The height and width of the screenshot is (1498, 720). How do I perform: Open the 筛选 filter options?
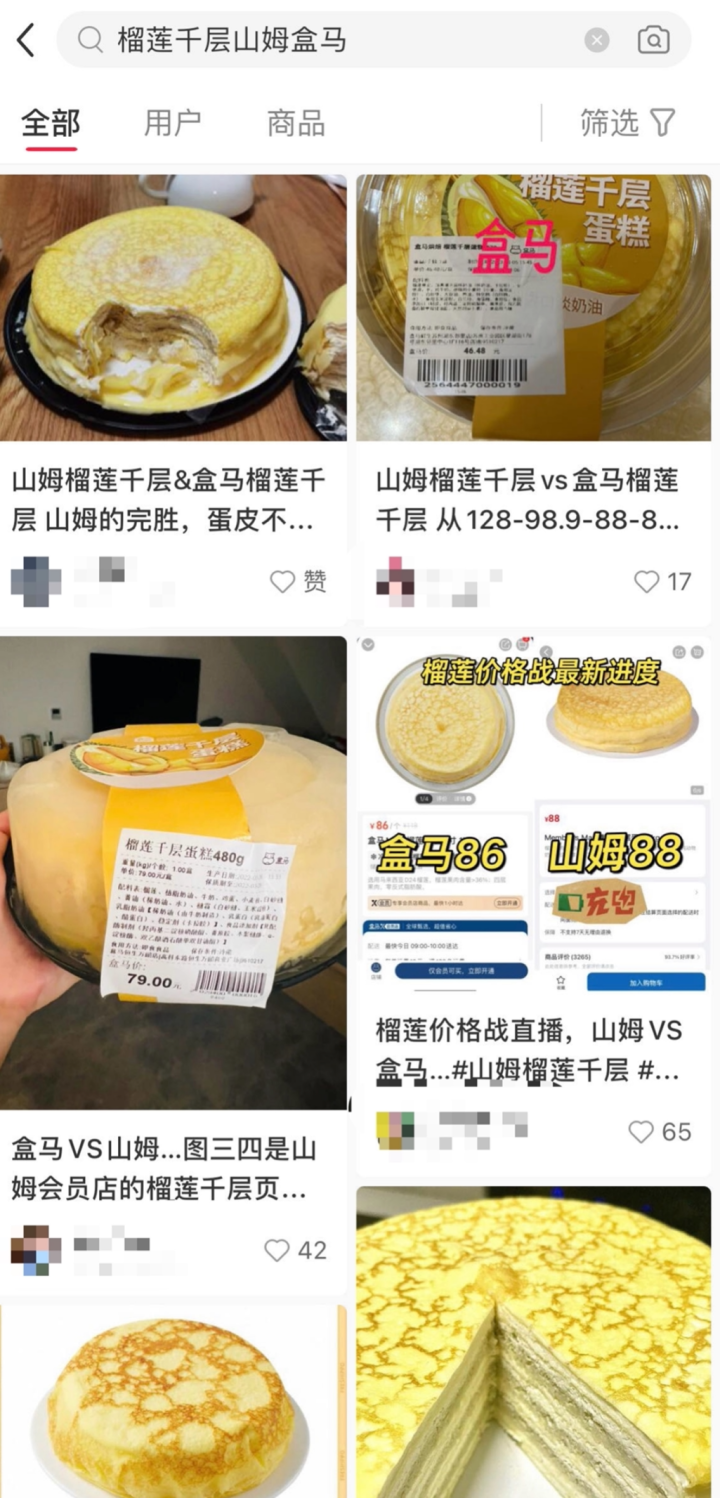pyautogui.click(x=628, y=123)
